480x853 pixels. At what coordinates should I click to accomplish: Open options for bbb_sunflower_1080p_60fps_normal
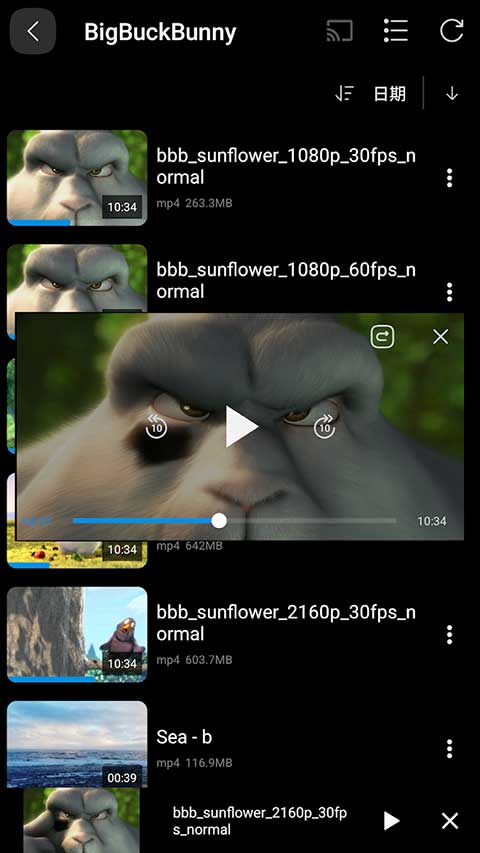click(450, 292)
